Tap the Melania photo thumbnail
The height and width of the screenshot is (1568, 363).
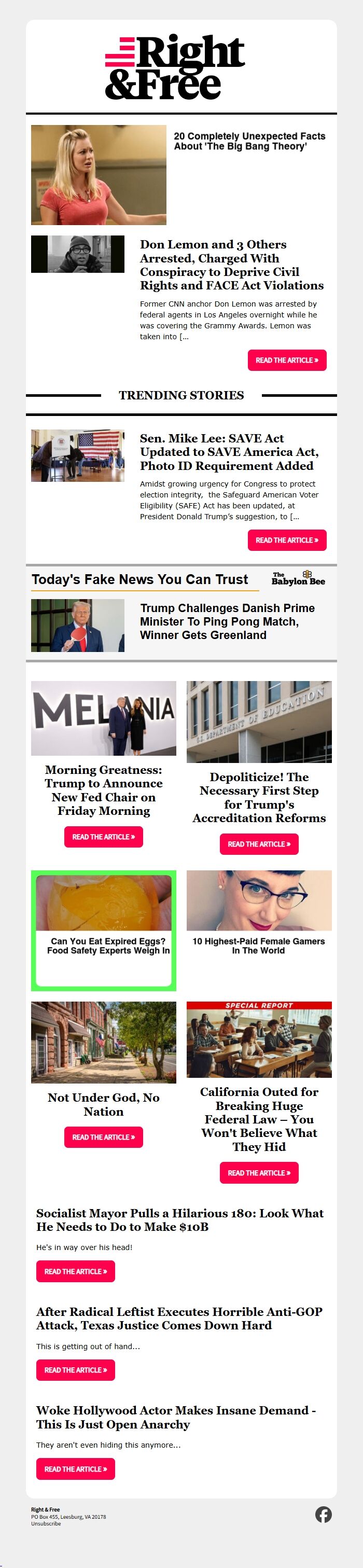(x=104, y=718)
